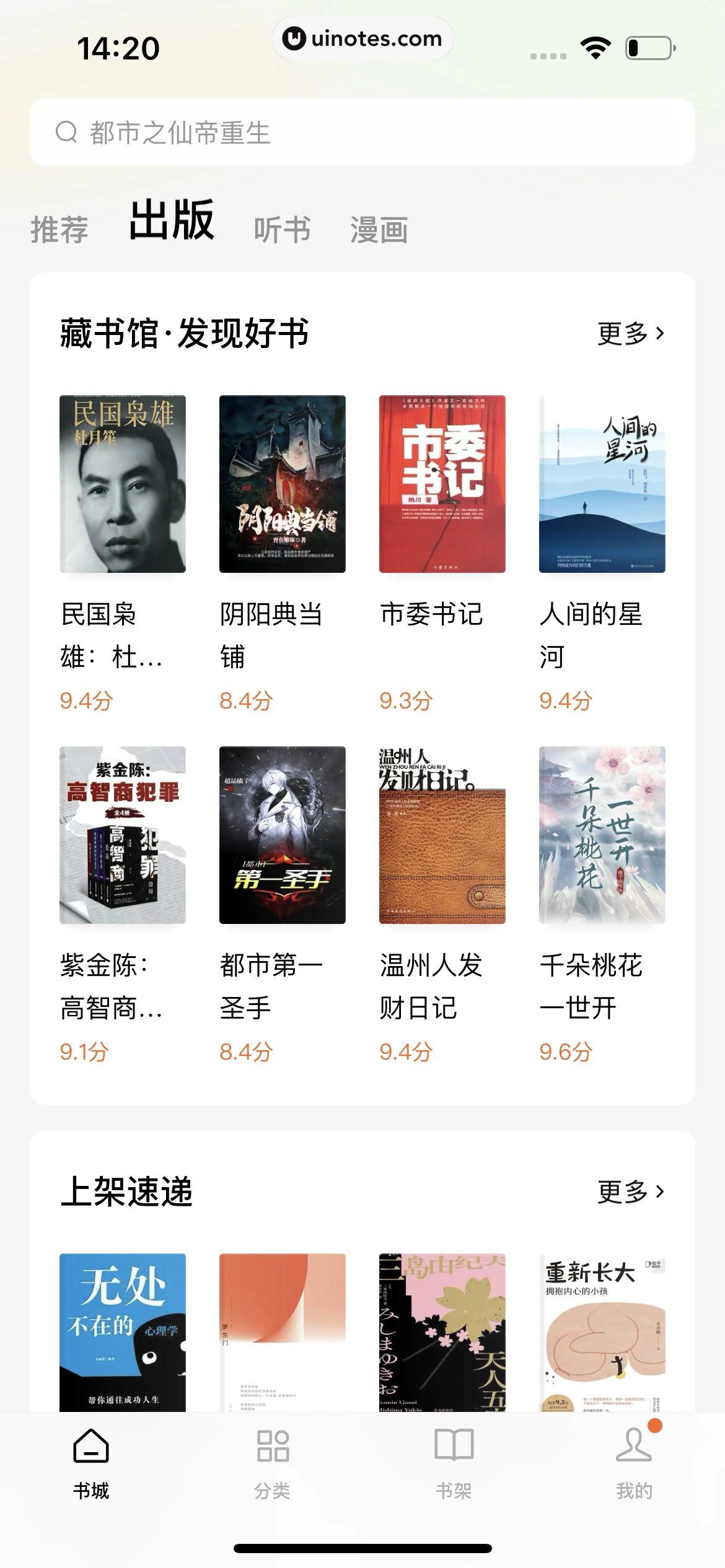725x1568 pixels.
Task: View more in 上架速递
Action: [630, 1191]
